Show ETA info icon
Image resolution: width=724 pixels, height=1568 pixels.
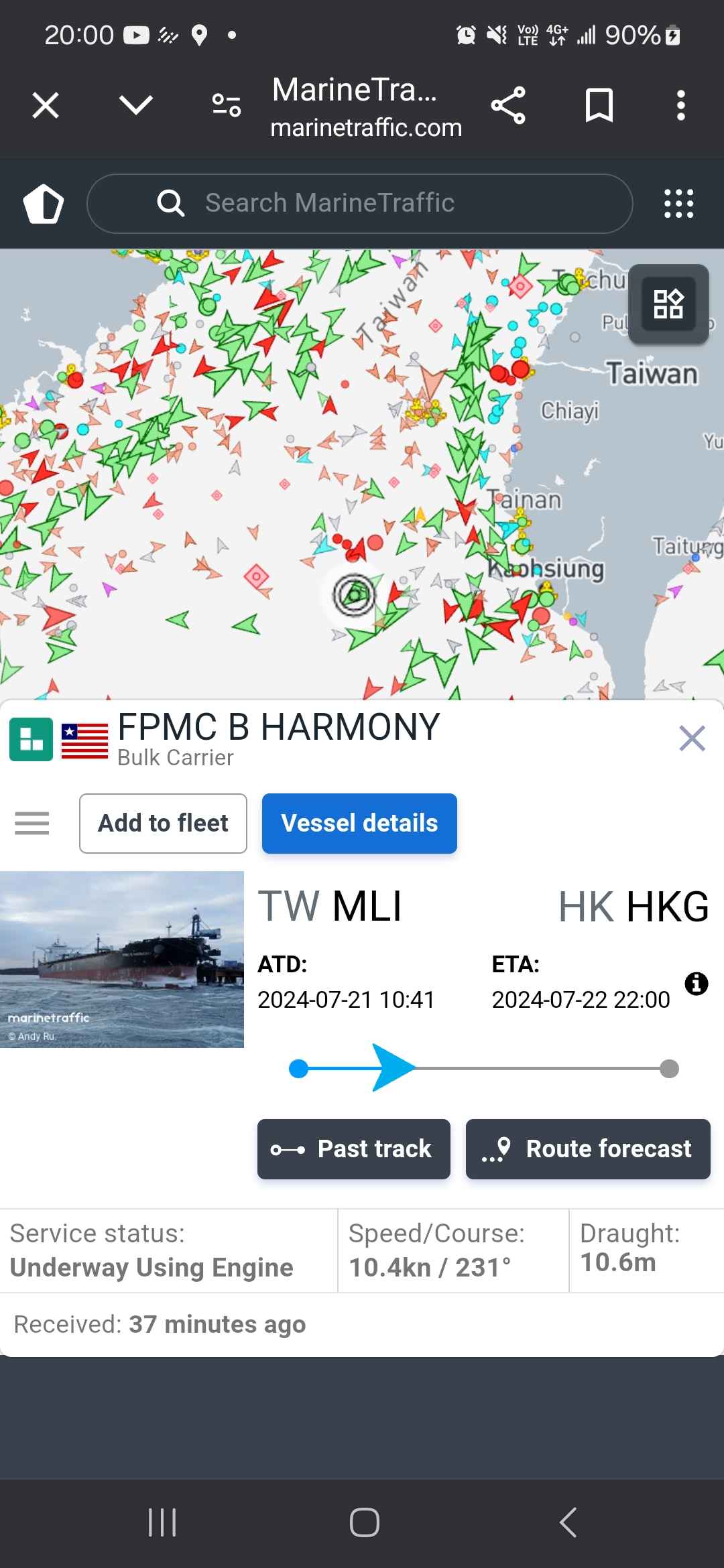coord(697,984)
